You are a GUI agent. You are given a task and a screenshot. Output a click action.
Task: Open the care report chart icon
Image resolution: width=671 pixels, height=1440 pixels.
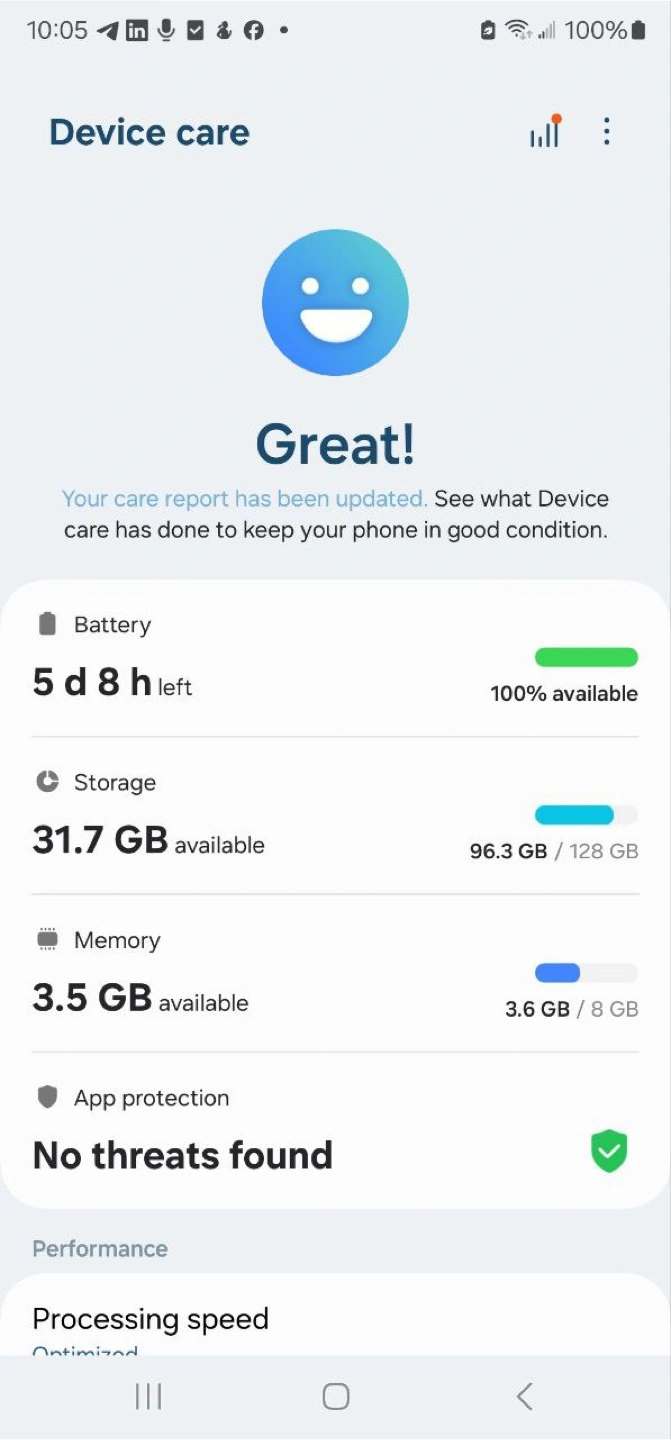click(x=545, y=132)
